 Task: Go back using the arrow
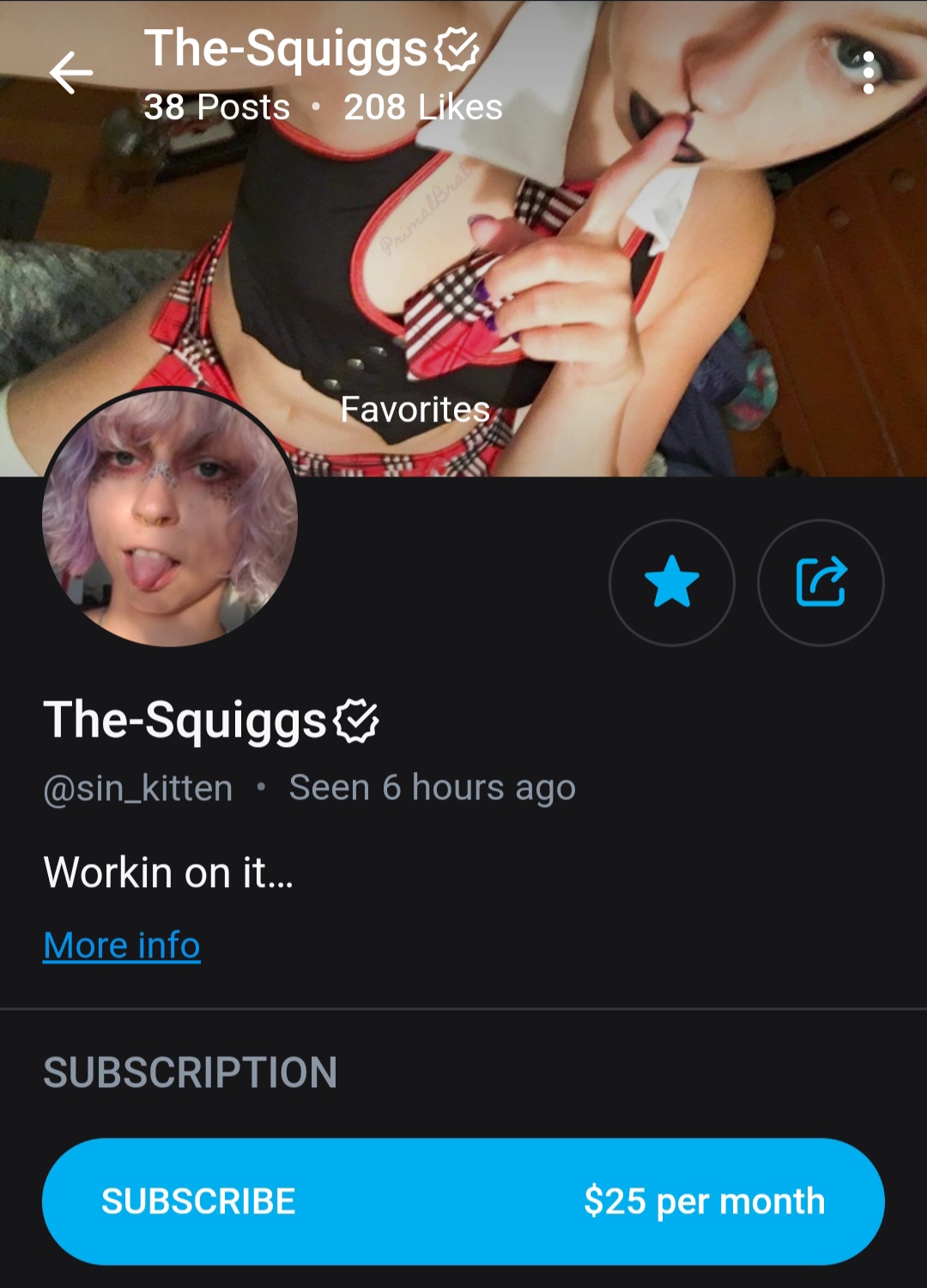click(71, 72)
